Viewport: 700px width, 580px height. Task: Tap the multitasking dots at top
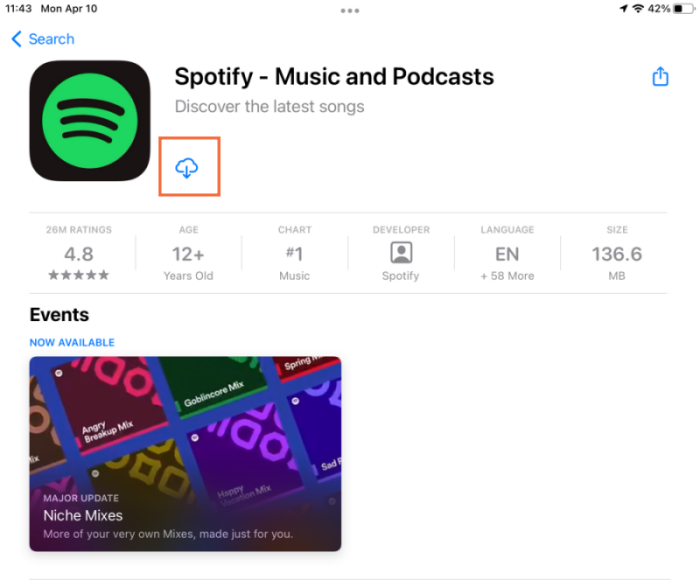349,10
